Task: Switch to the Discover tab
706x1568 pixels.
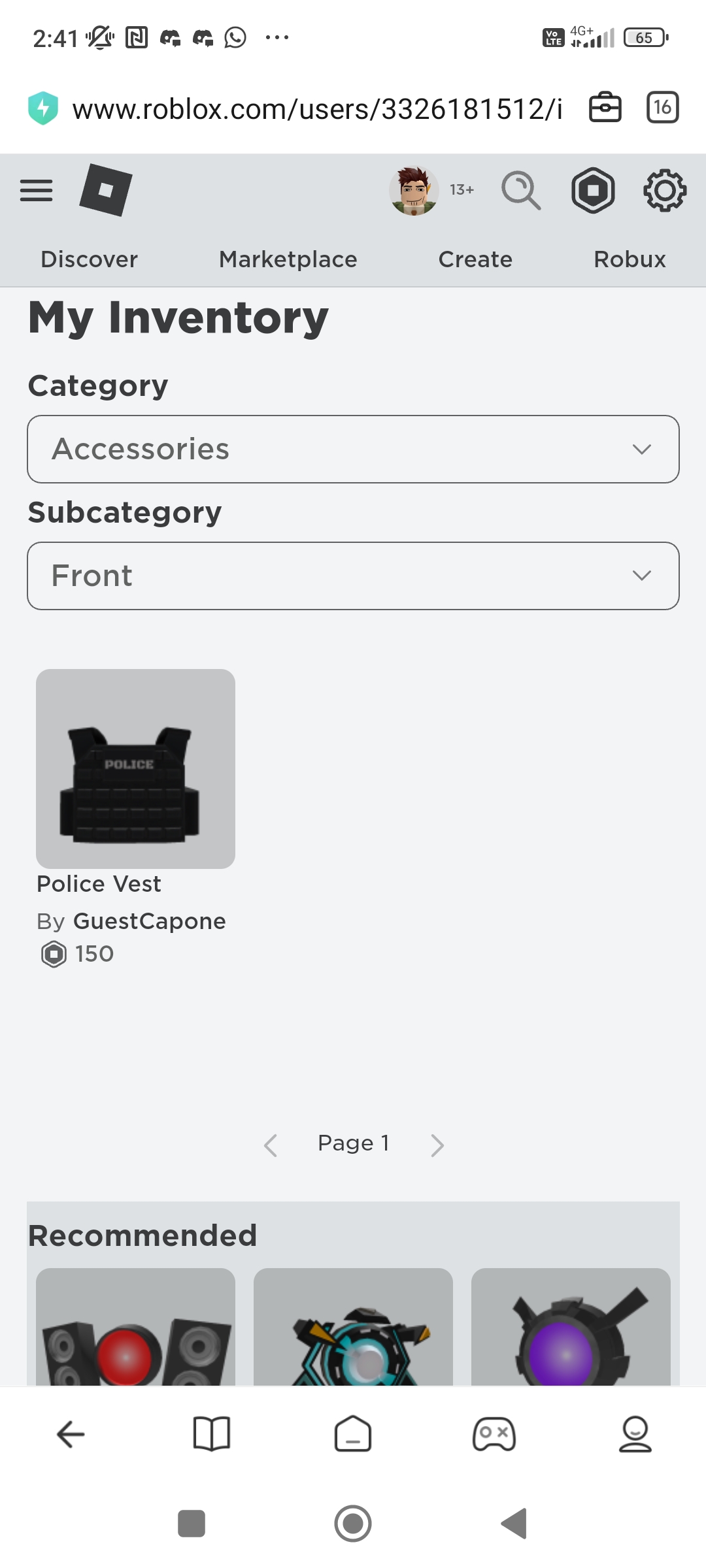Action: tap(90, 259)
